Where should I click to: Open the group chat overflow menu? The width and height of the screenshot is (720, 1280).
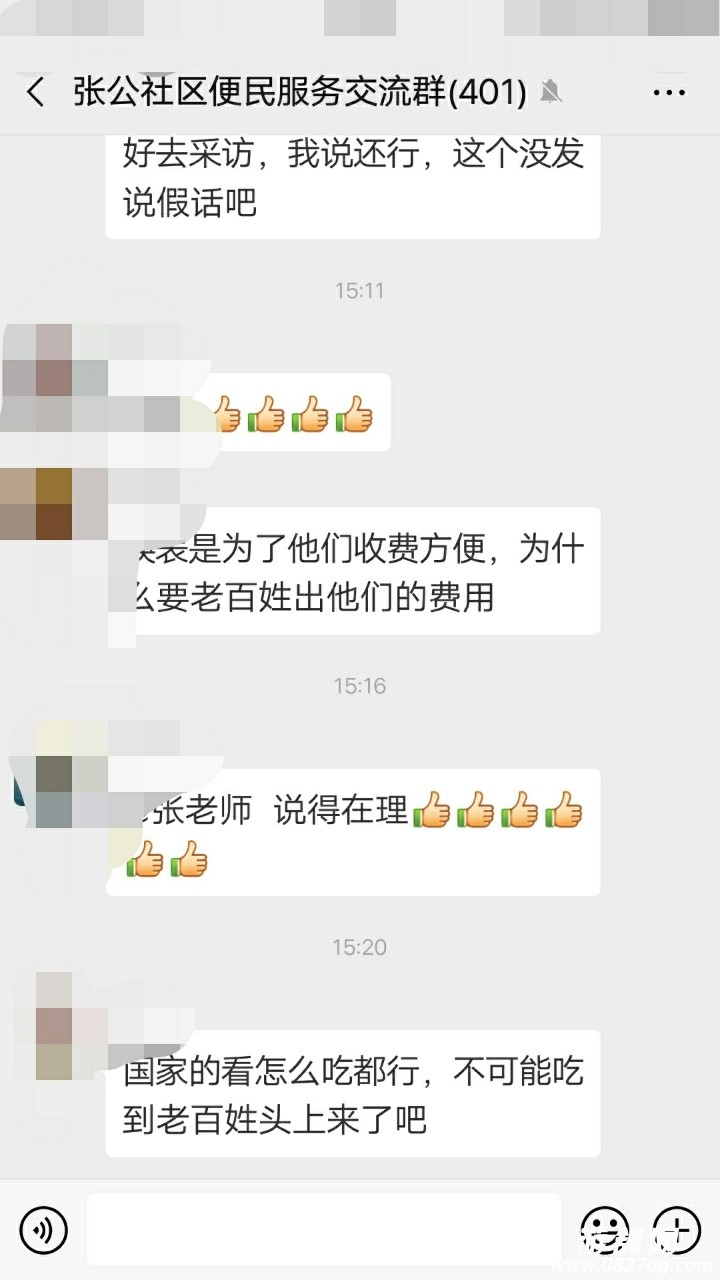tap(669, 93)
